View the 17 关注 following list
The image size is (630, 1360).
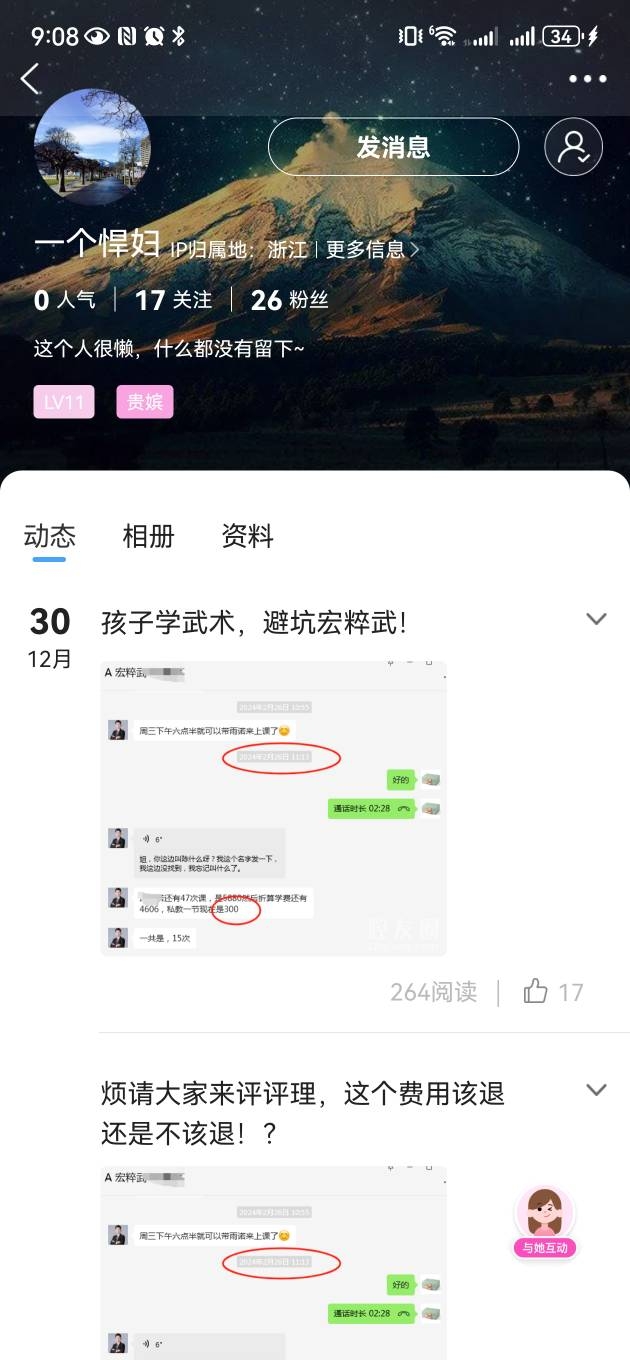click(173, 299)
